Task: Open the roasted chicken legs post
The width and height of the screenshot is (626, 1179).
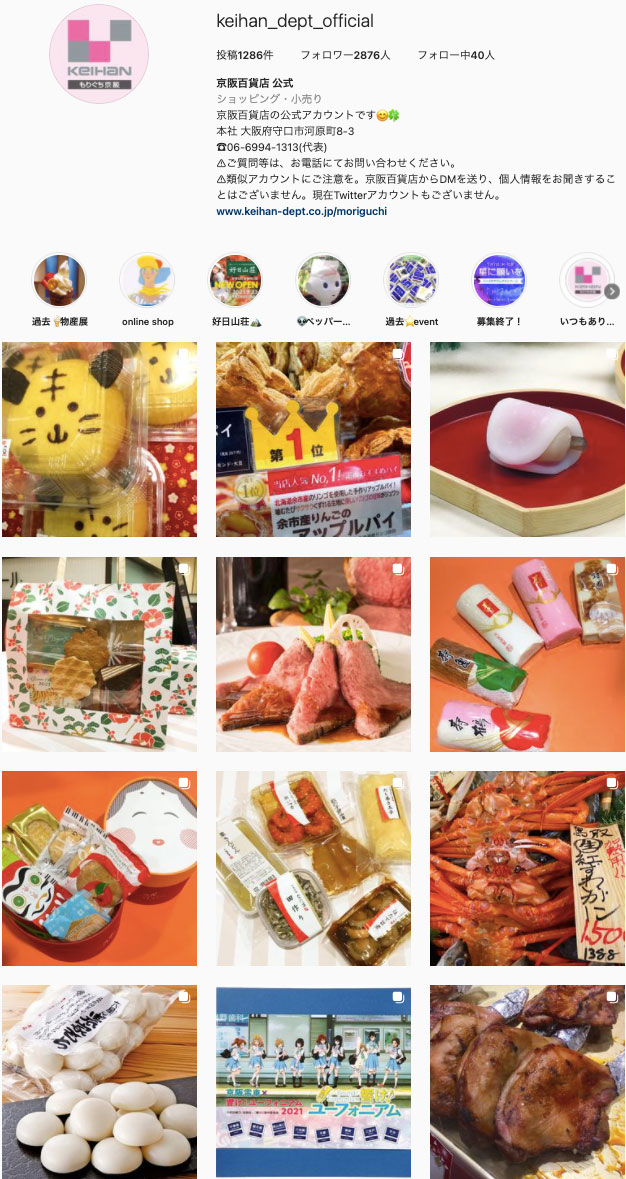Action: tap(527, 1082)
